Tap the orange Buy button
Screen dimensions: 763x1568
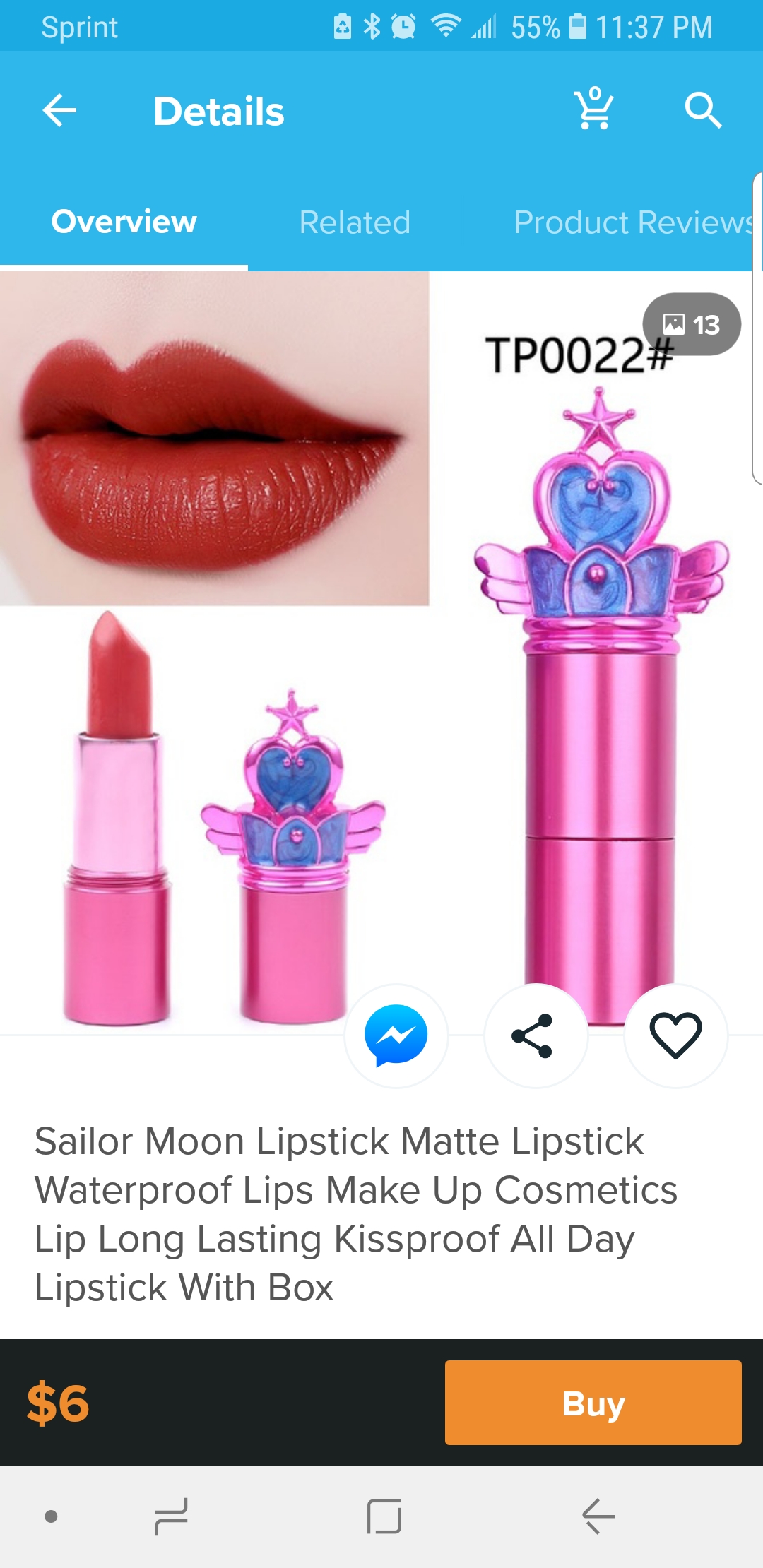coord(593,1403)
